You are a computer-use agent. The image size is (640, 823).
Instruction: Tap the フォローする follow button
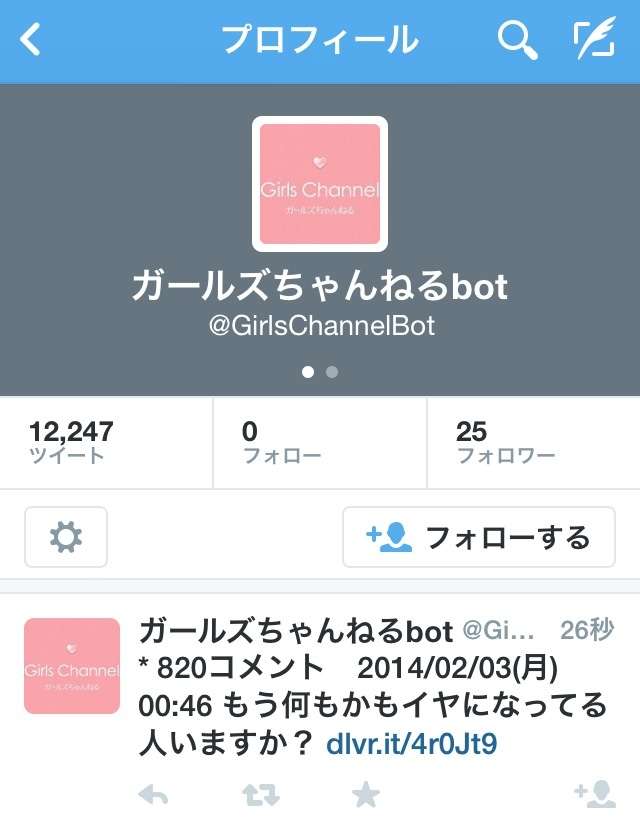pyautogui.click(x=479, y=538)
